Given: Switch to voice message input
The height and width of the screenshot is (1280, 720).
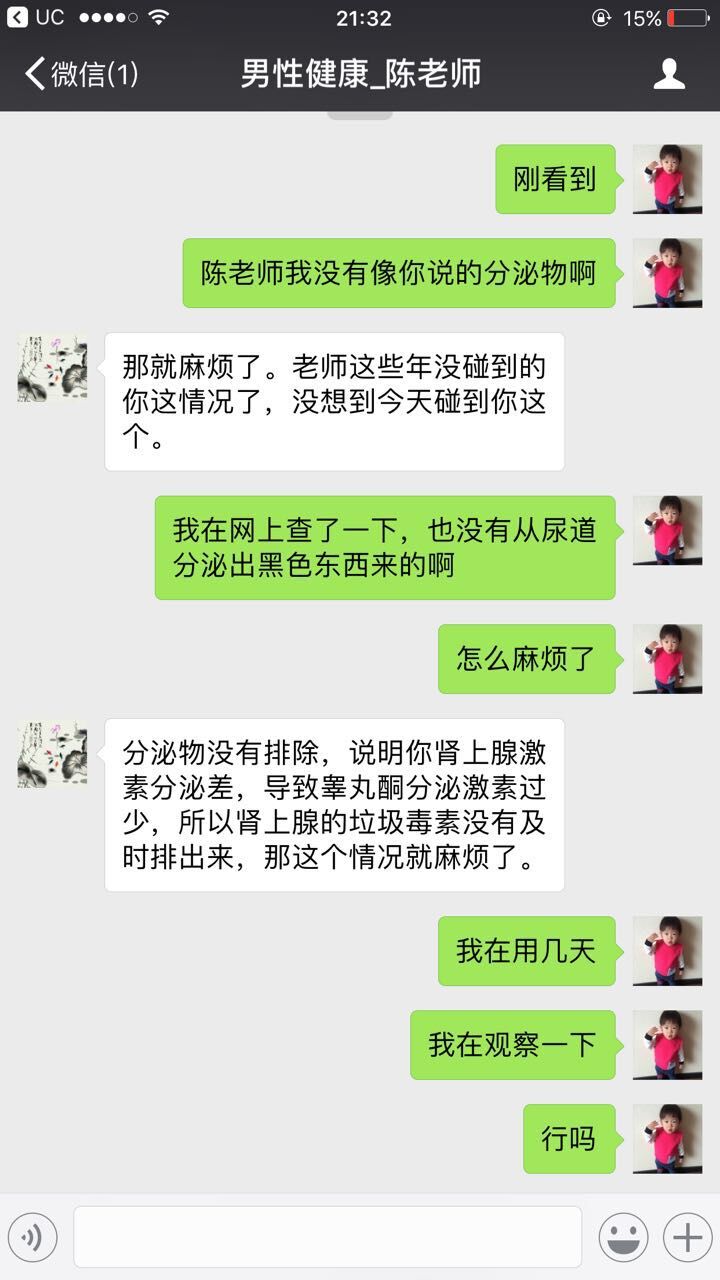Looking at the screenshot, I should pos(33,1238).
